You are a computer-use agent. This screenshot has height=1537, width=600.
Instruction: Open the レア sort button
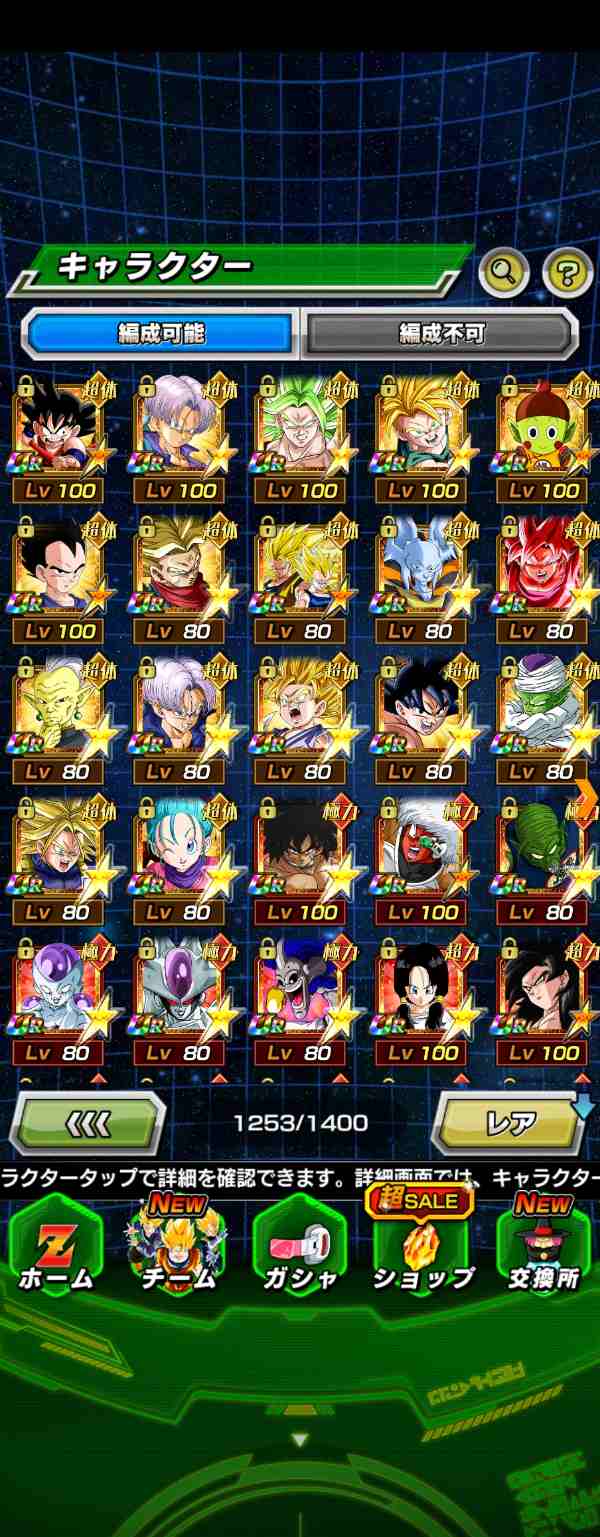point(511,1123)
